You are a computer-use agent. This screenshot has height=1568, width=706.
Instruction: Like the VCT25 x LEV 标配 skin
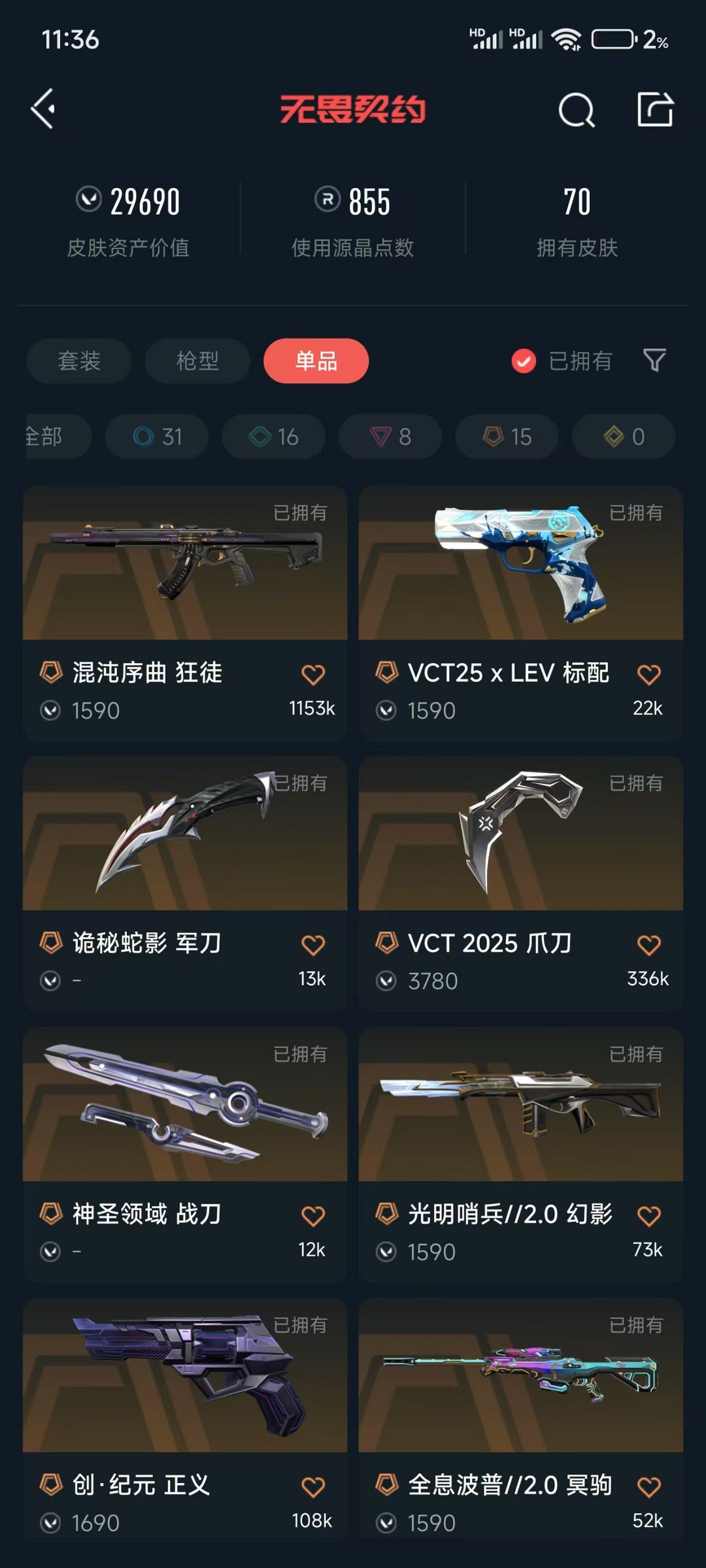pyautogui.click(x=648, y=674)
